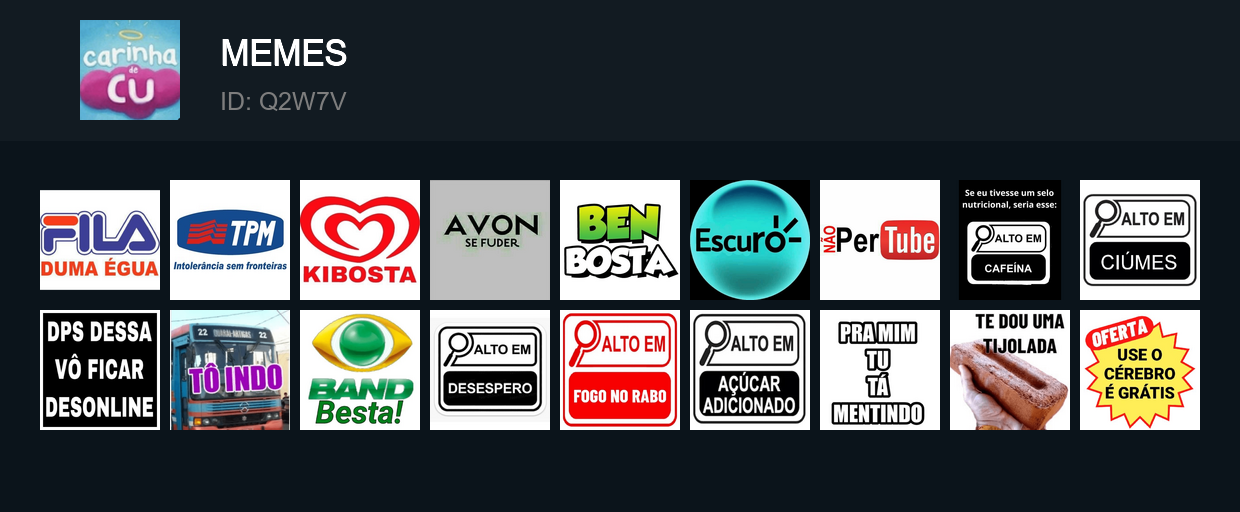1240x512 pixels.
Task: Tap the BAND Besta! sticker
Action: (360, 370)
